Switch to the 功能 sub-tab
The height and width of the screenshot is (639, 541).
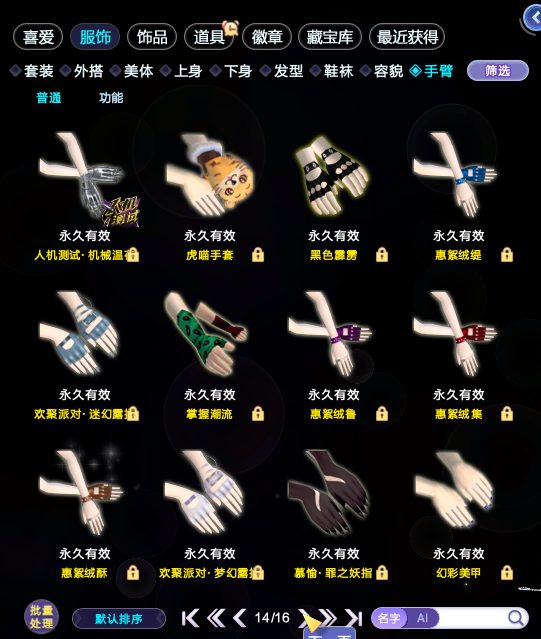click(x=111, y=98)
